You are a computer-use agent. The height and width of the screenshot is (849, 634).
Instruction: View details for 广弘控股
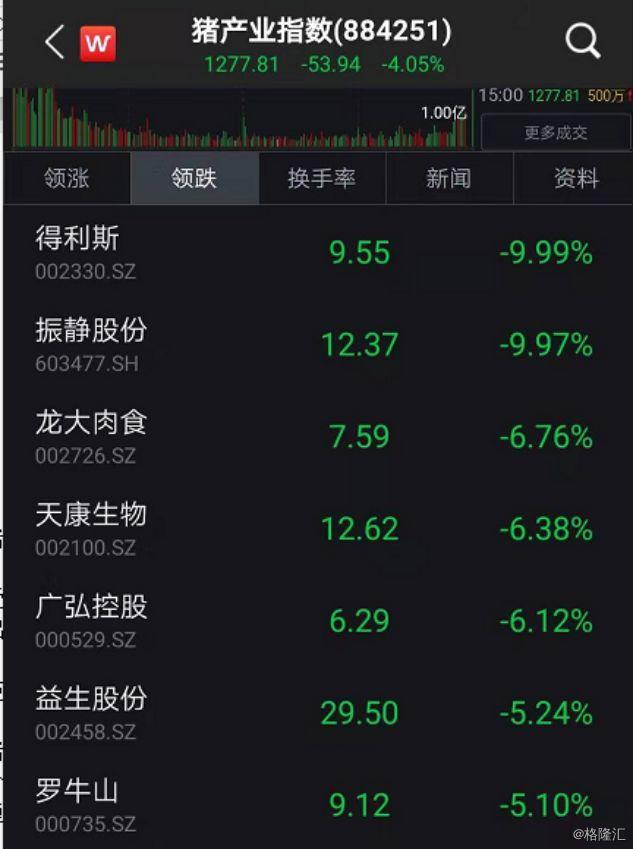tap(316, 620)
